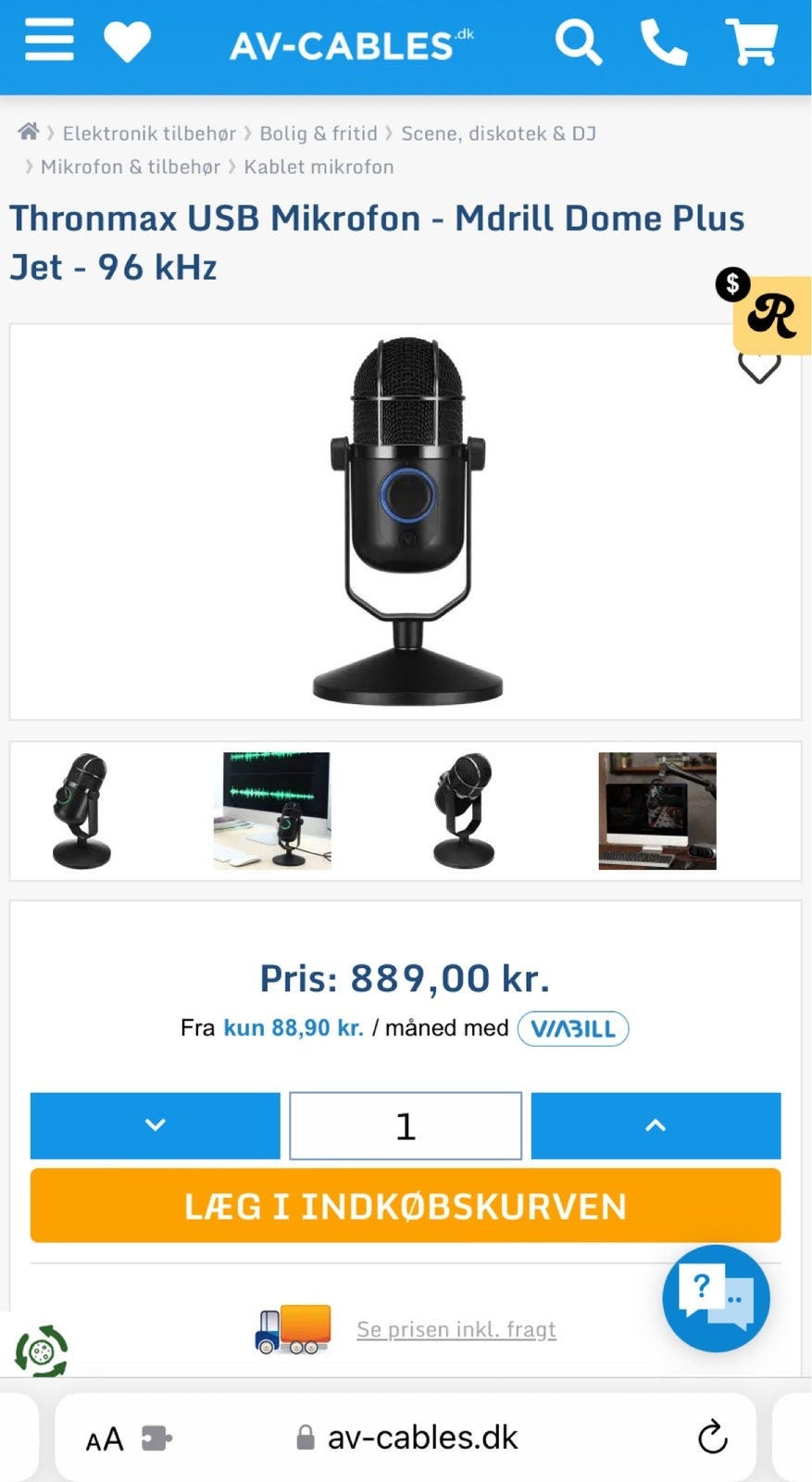Screen dimensions: 812x1482
Task: Open the wishlist heart in the header
Action: pos(127,43)
